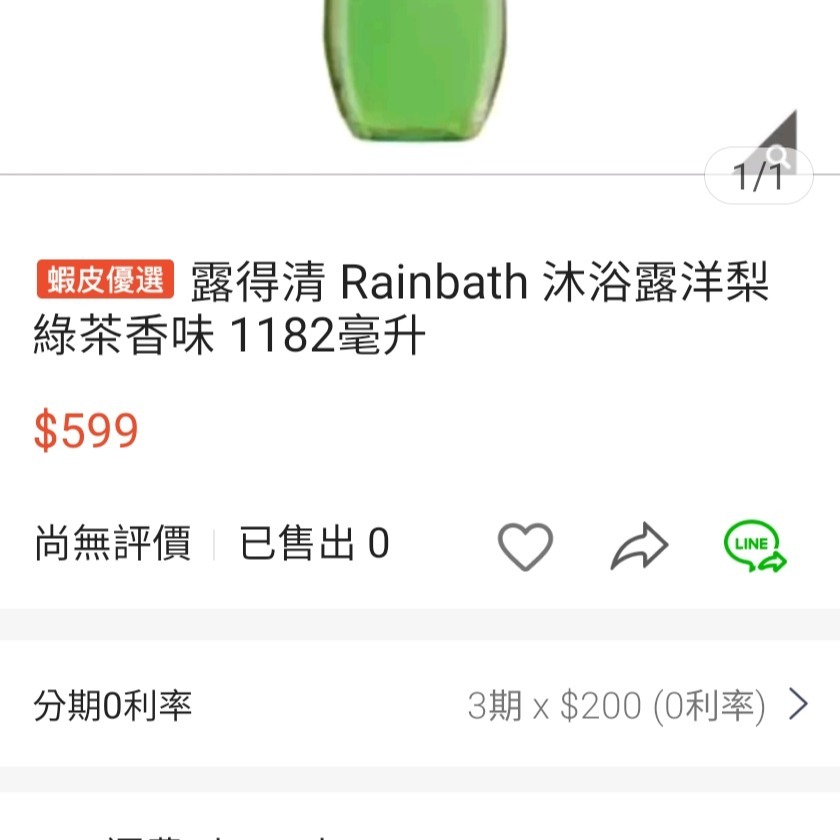
Task: Share the product through LINE
Action: [755, 546]
